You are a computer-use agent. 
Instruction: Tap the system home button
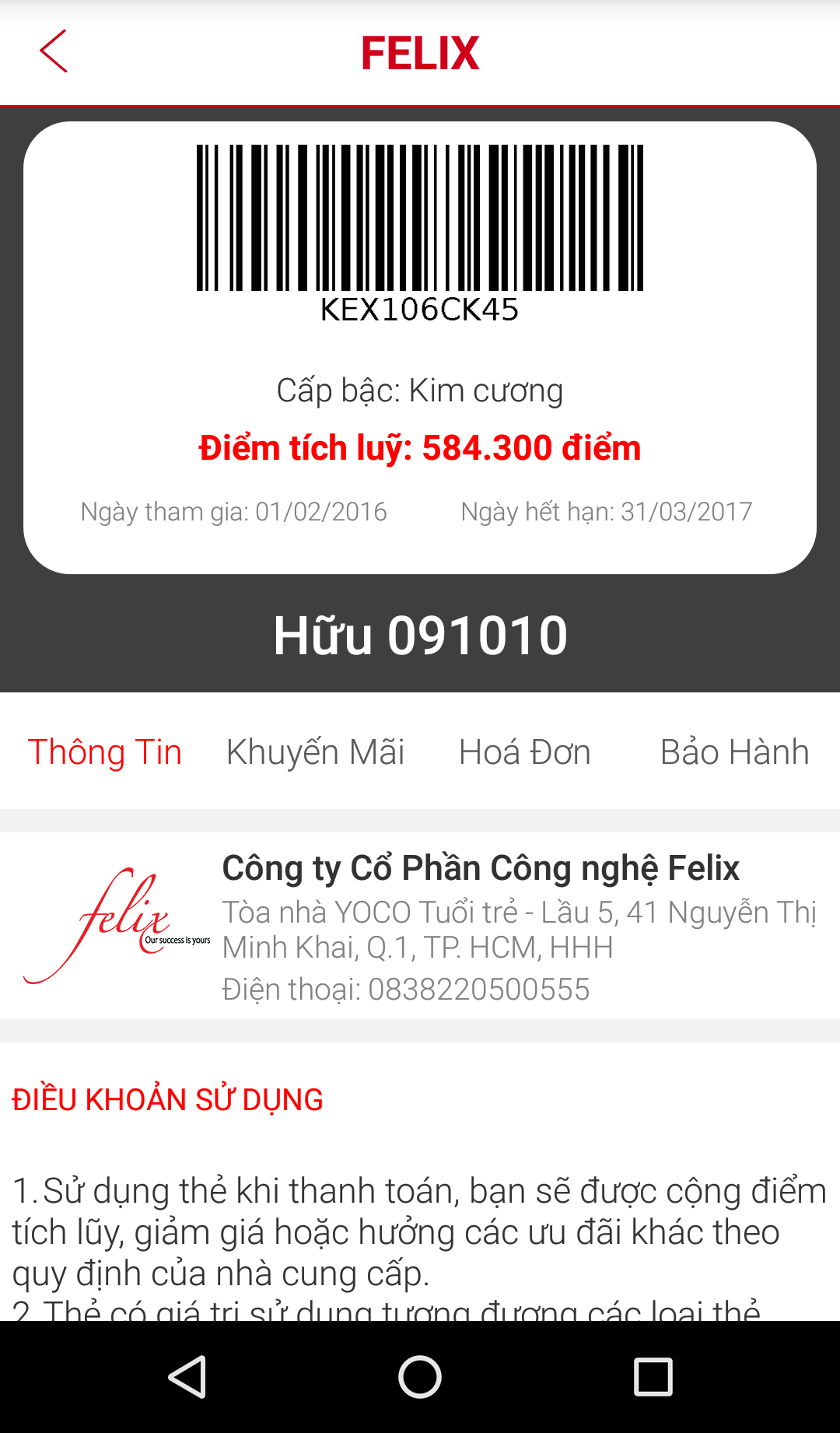pos(420,1377)
